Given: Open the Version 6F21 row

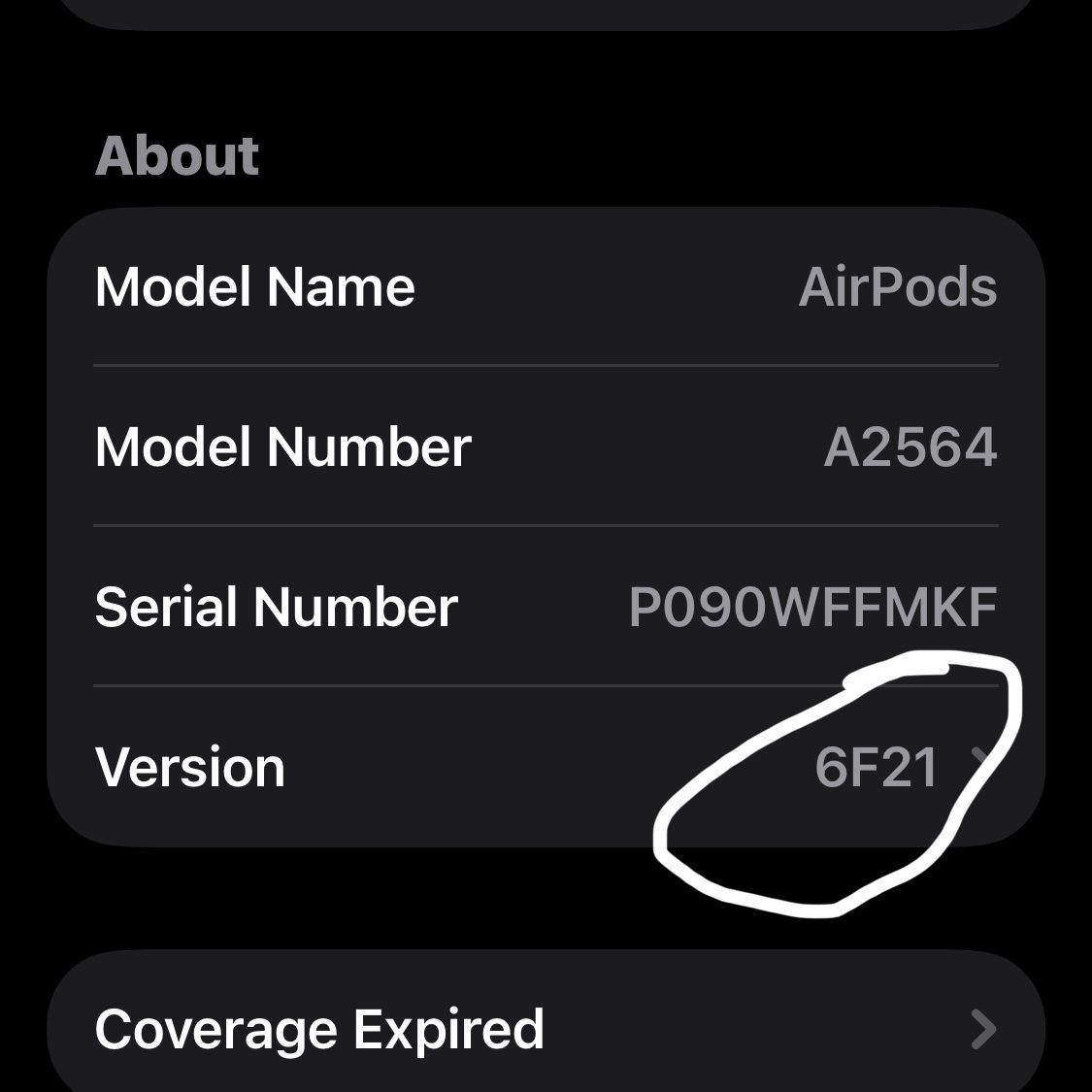Looking at the screenshot, I should click(x=546, y=767).
